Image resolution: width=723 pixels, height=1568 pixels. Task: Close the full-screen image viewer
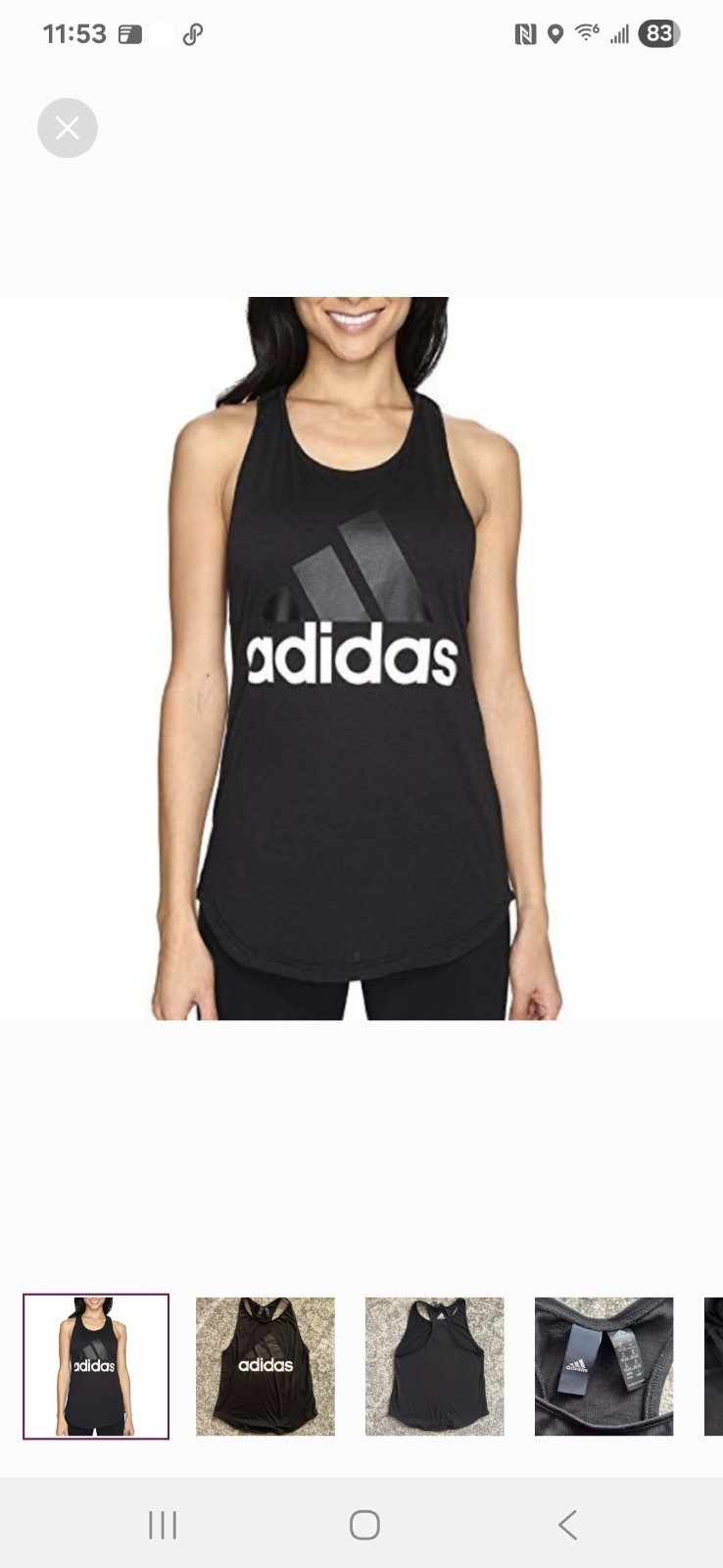tap(68, 127)
